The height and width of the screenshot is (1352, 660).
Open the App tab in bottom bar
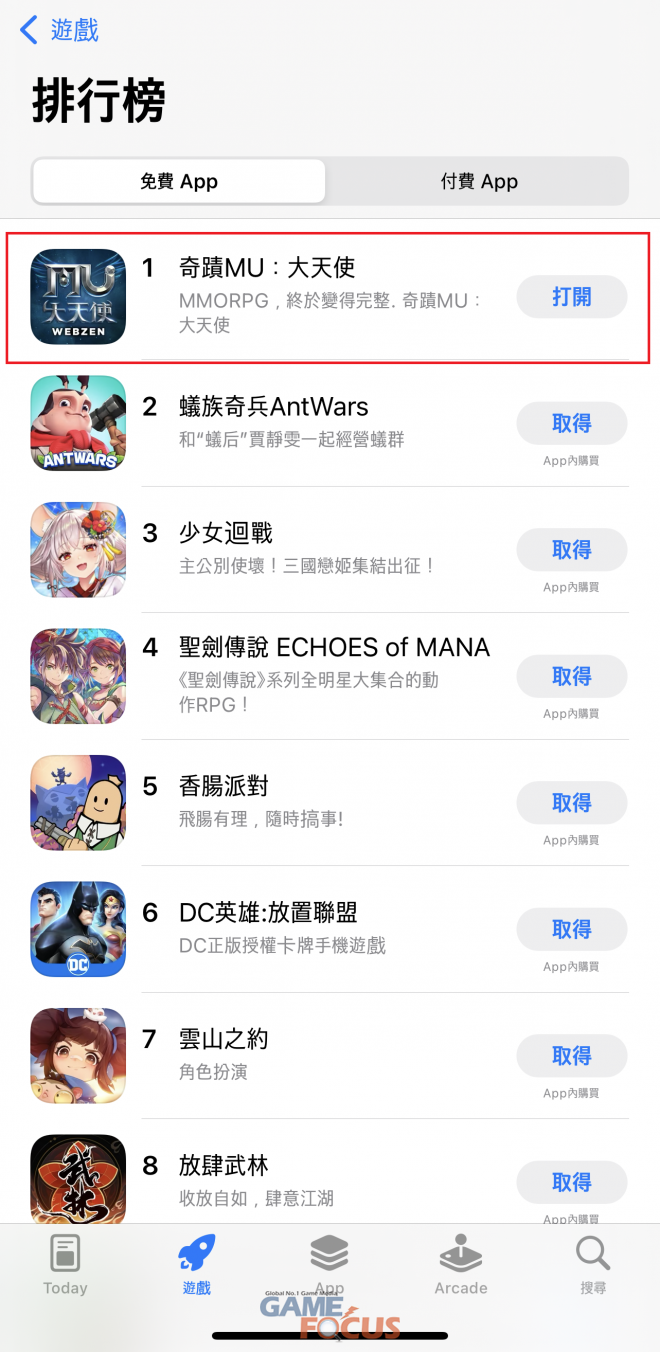coord(329,1264)
